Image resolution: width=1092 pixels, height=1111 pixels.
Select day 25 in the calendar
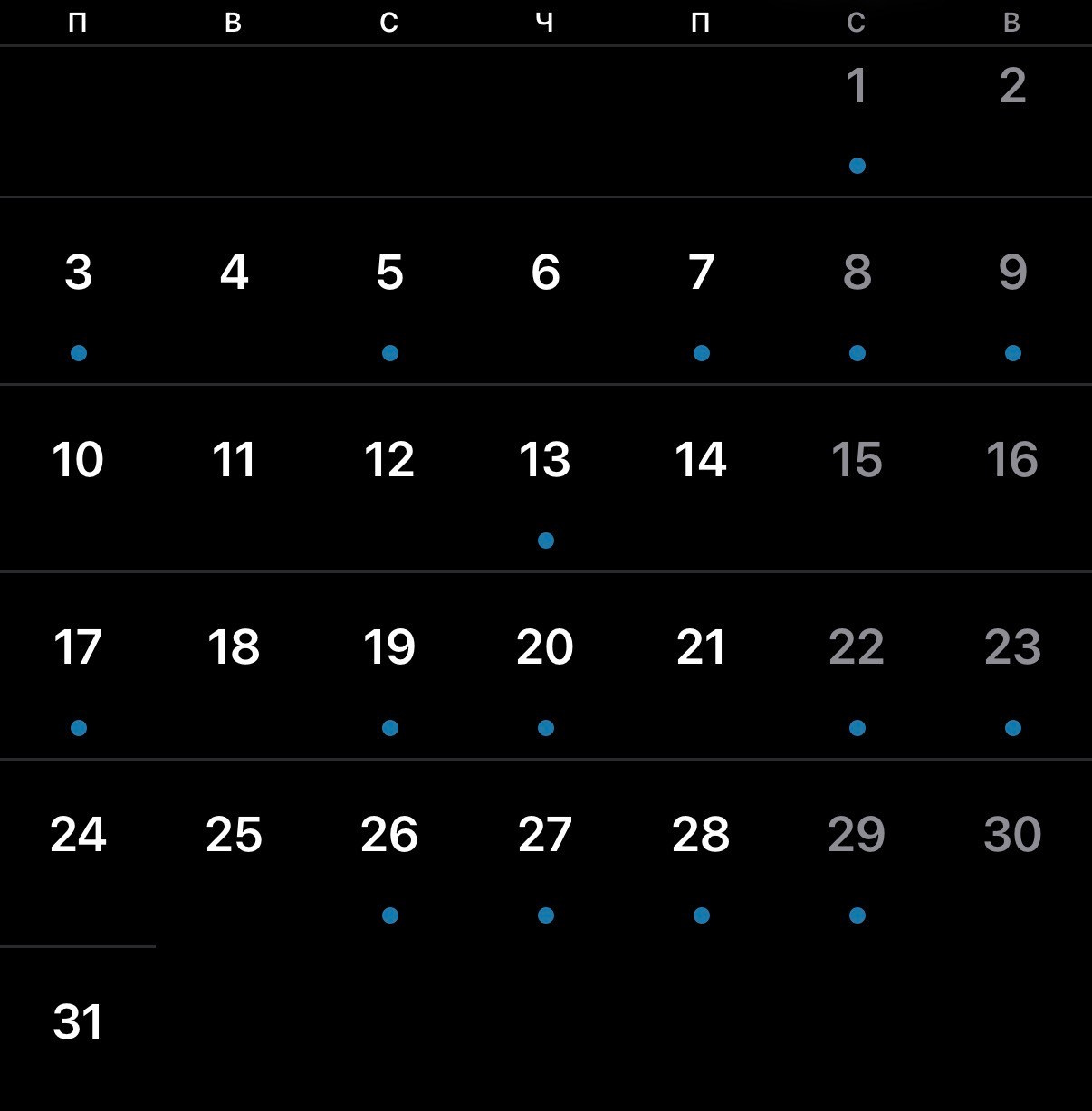(234, 835)
